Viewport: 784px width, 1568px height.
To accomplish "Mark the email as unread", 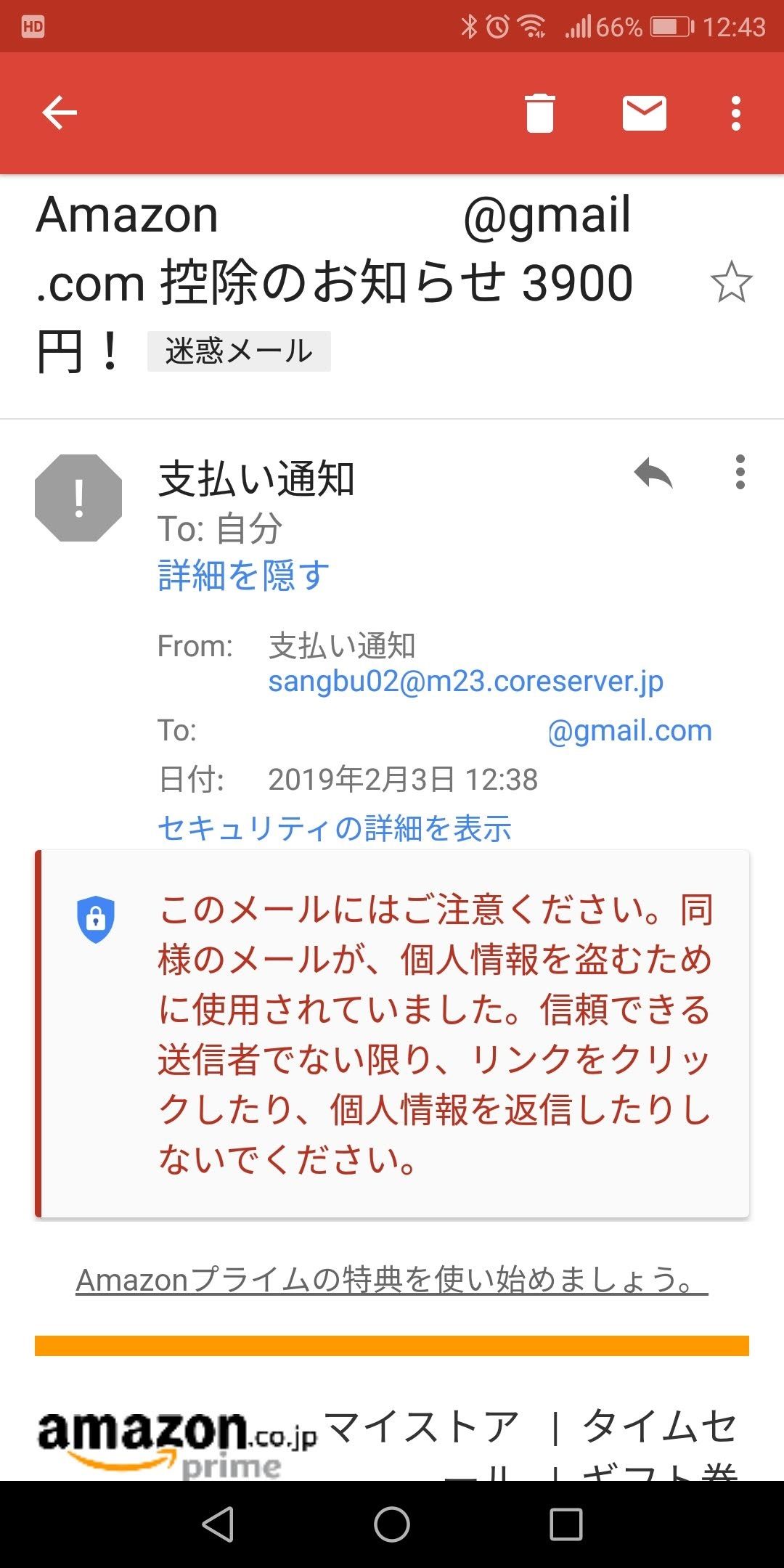I will pyautogui.click(x=644, y=113).
